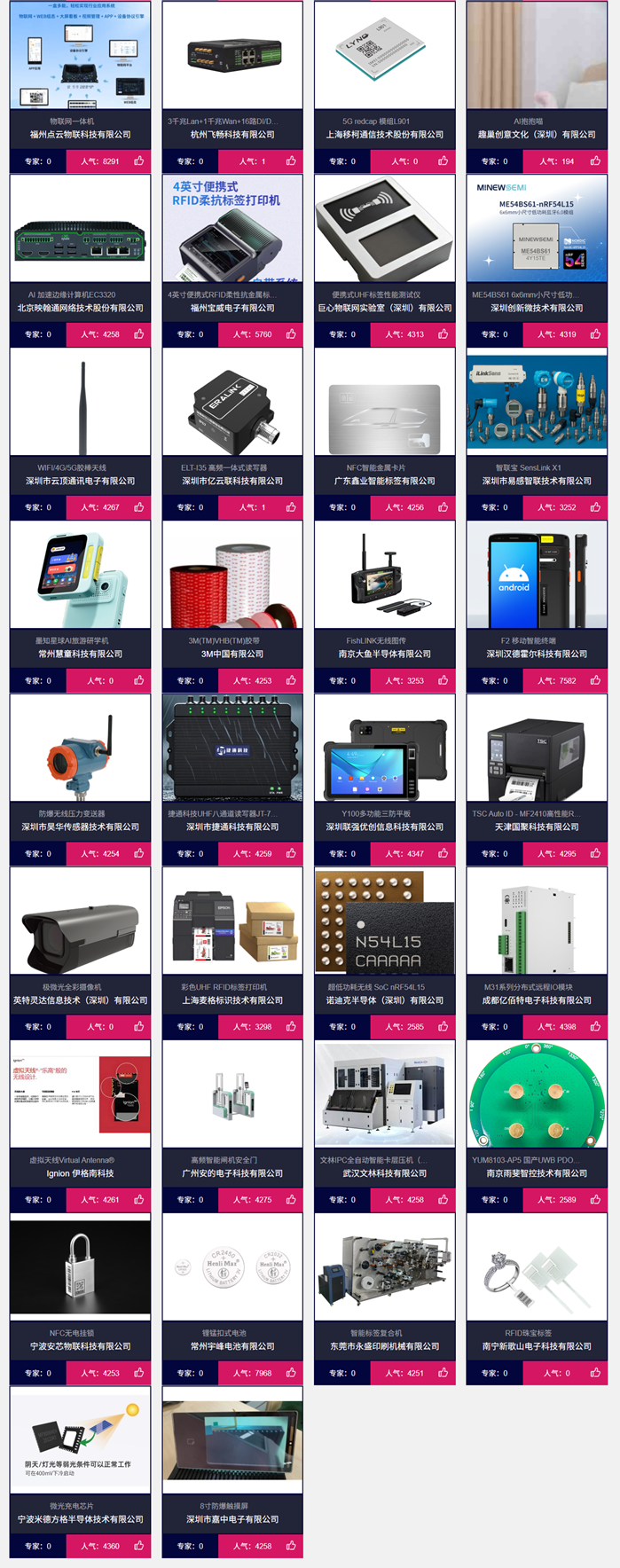Like the 5G redcap 模组L901 product
This screenshot has height=1568, width=620.
443,161
